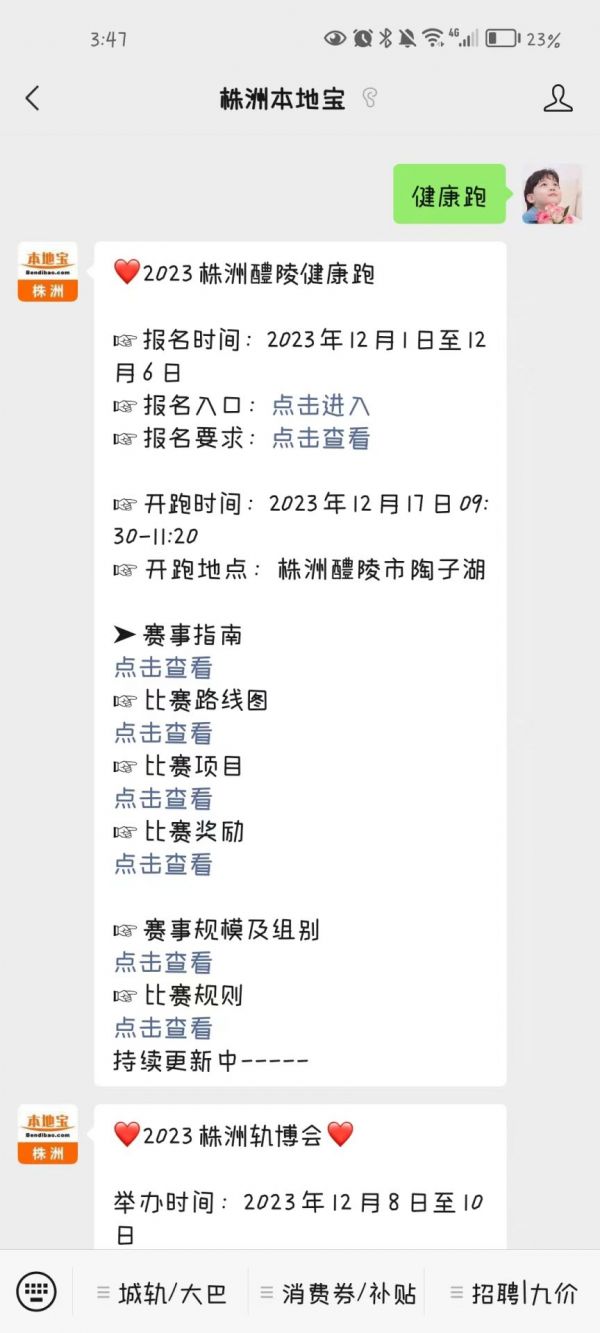
Task: Open the account profile icon
Action: 558,98
